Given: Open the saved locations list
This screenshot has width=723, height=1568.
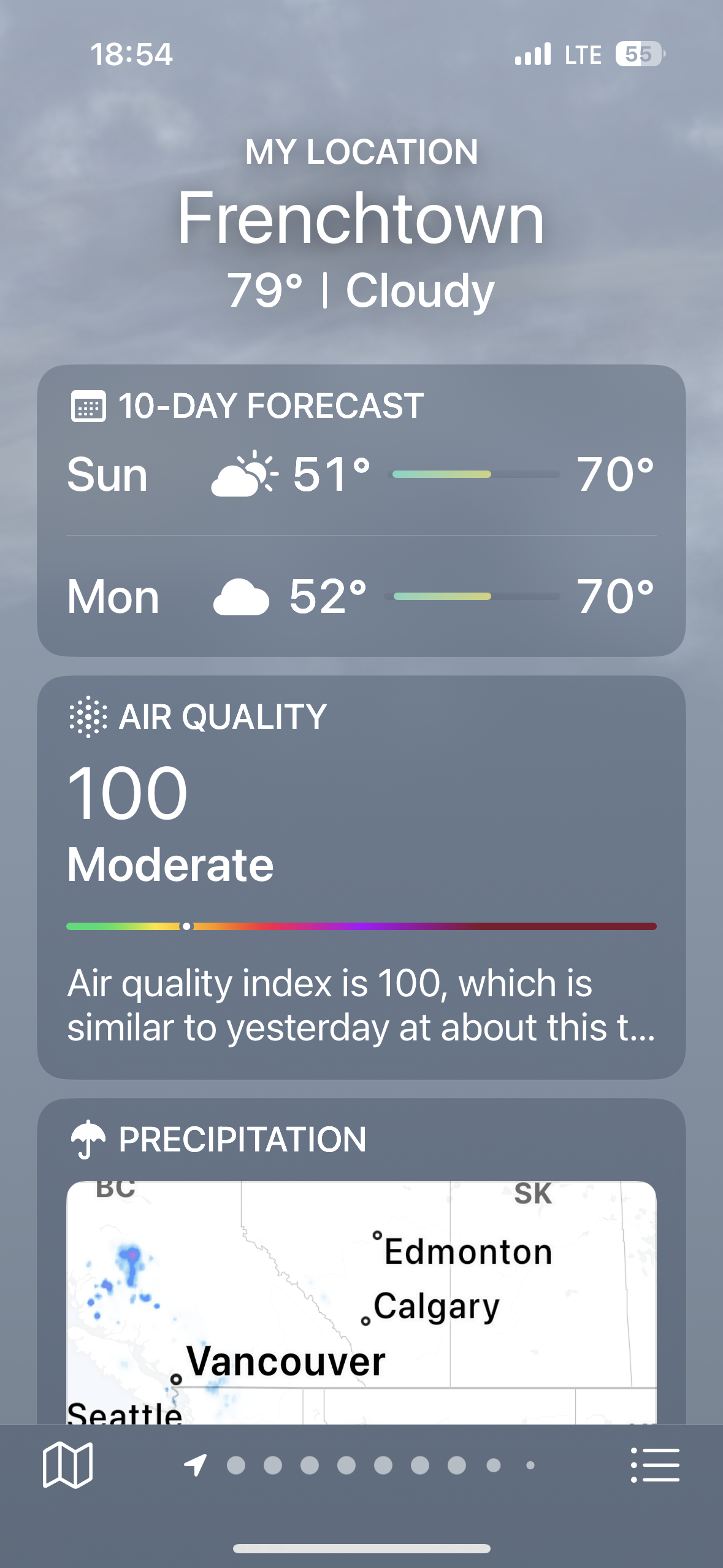Looking at the screenshot, I should click(655, 1465).
